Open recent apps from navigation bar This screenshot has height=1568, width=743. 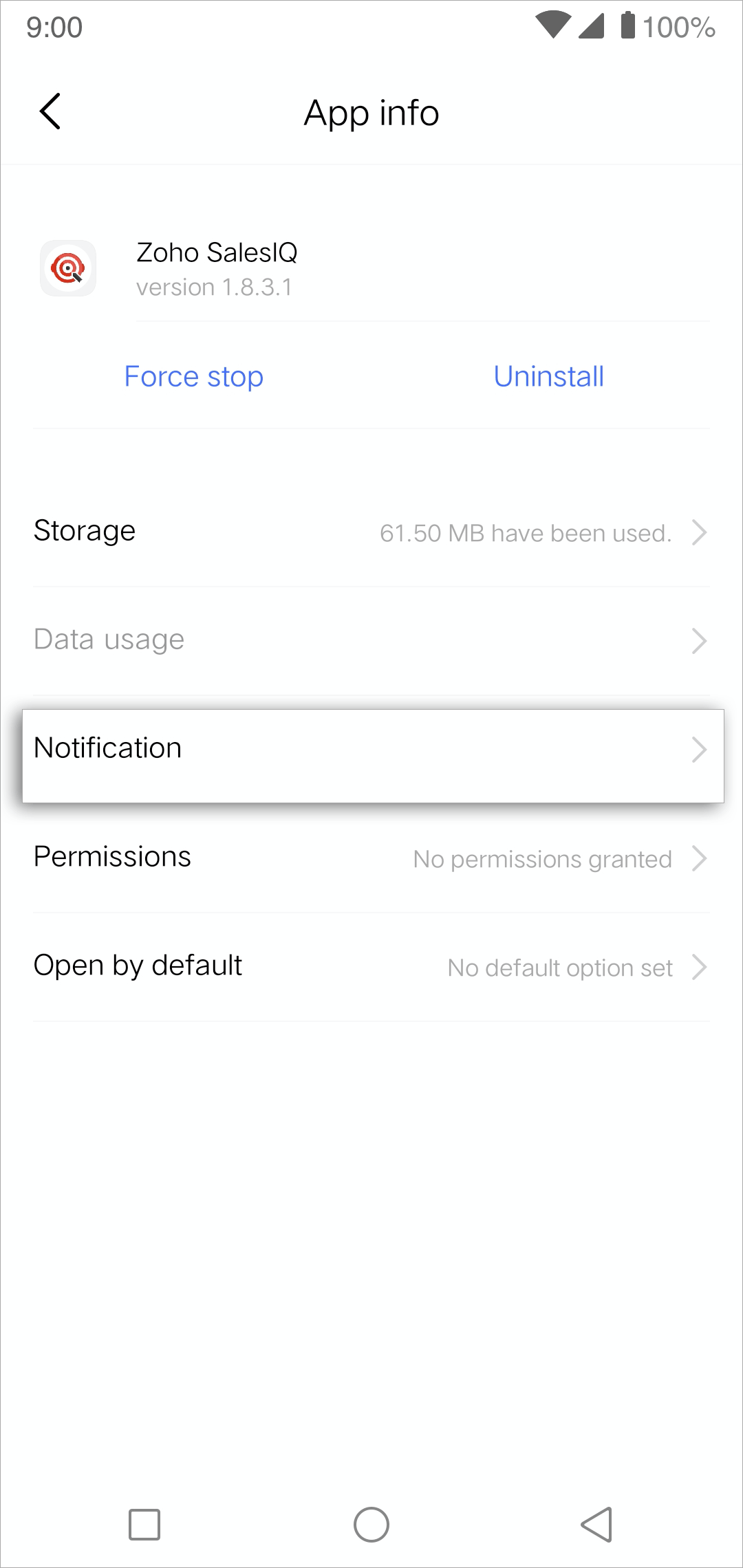[x=144, y=1525]
